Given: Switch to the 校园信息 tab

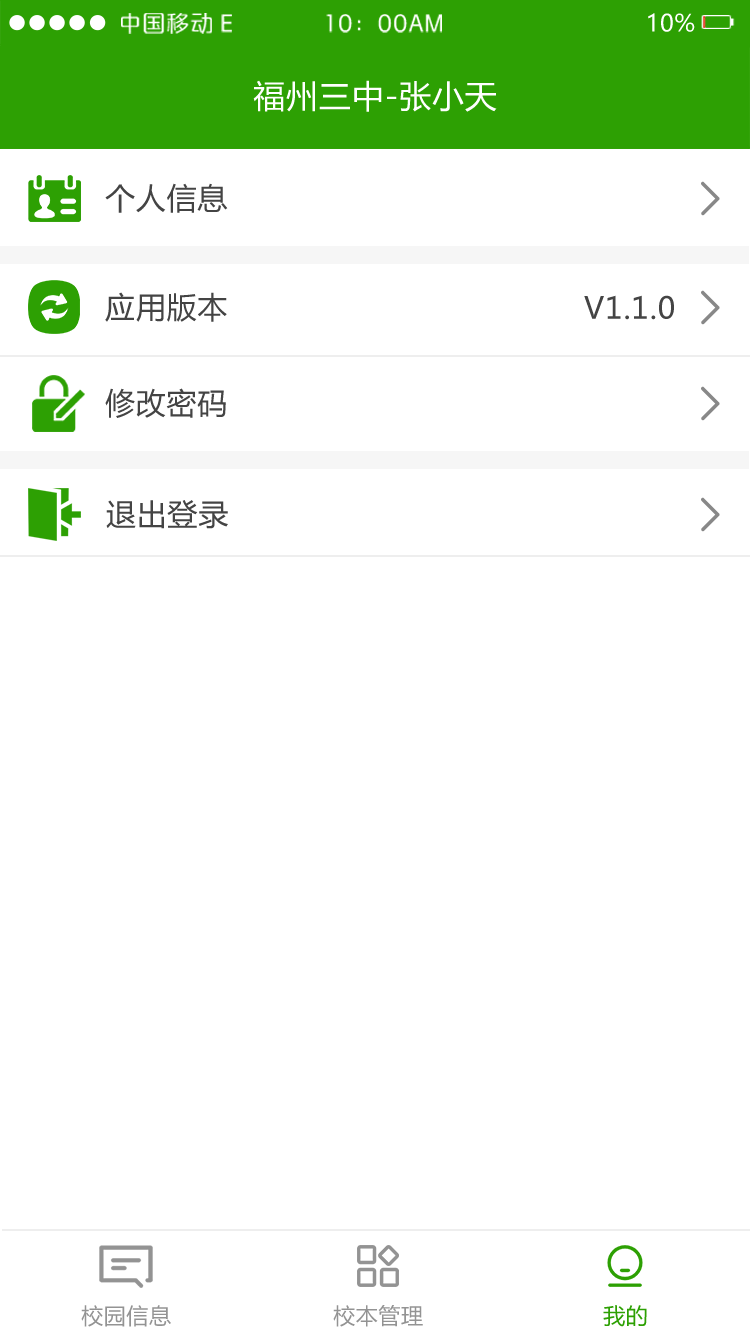Looking at the screenshot, I should [x=126, y=1285].
